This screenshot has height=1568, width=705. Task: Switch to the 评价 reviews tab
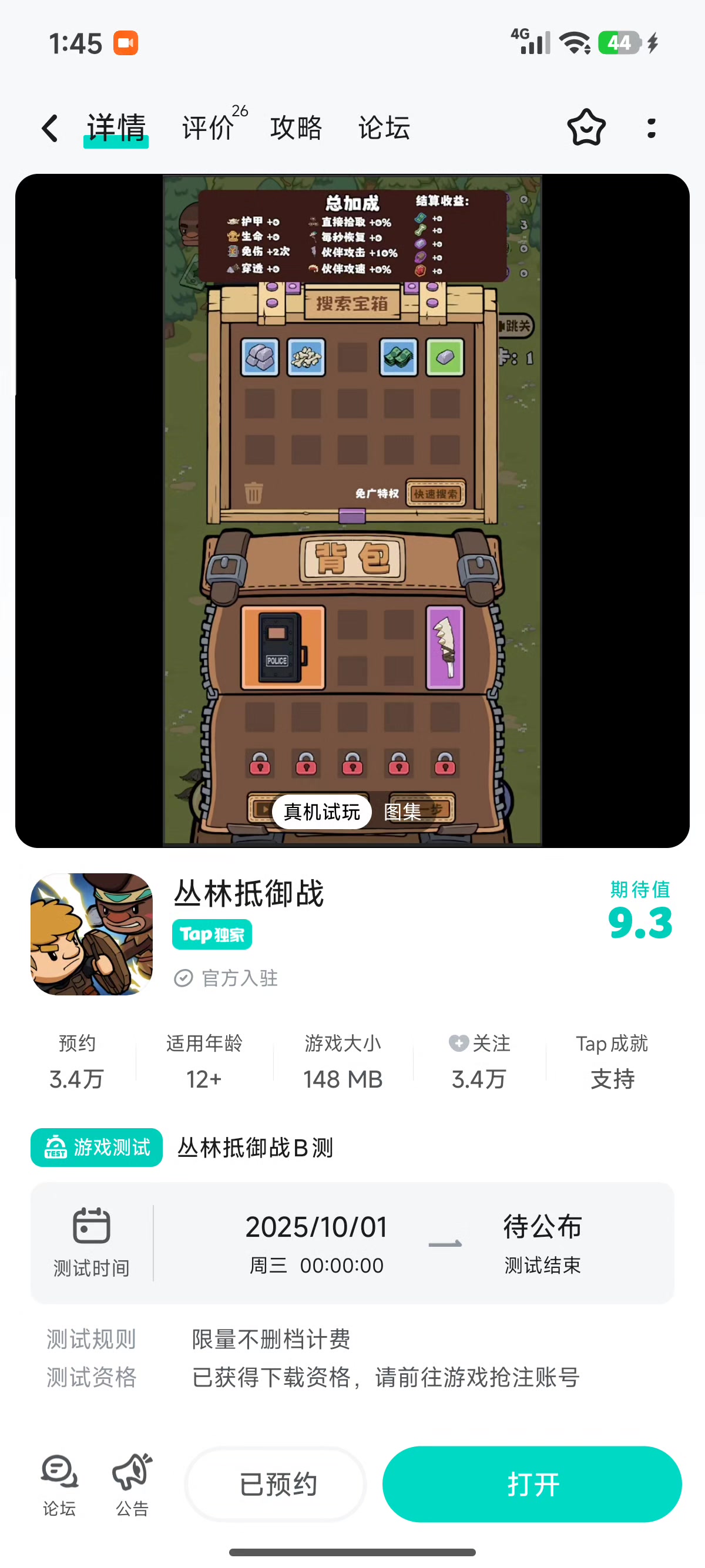pyautogui.click(x=208, y=128)
